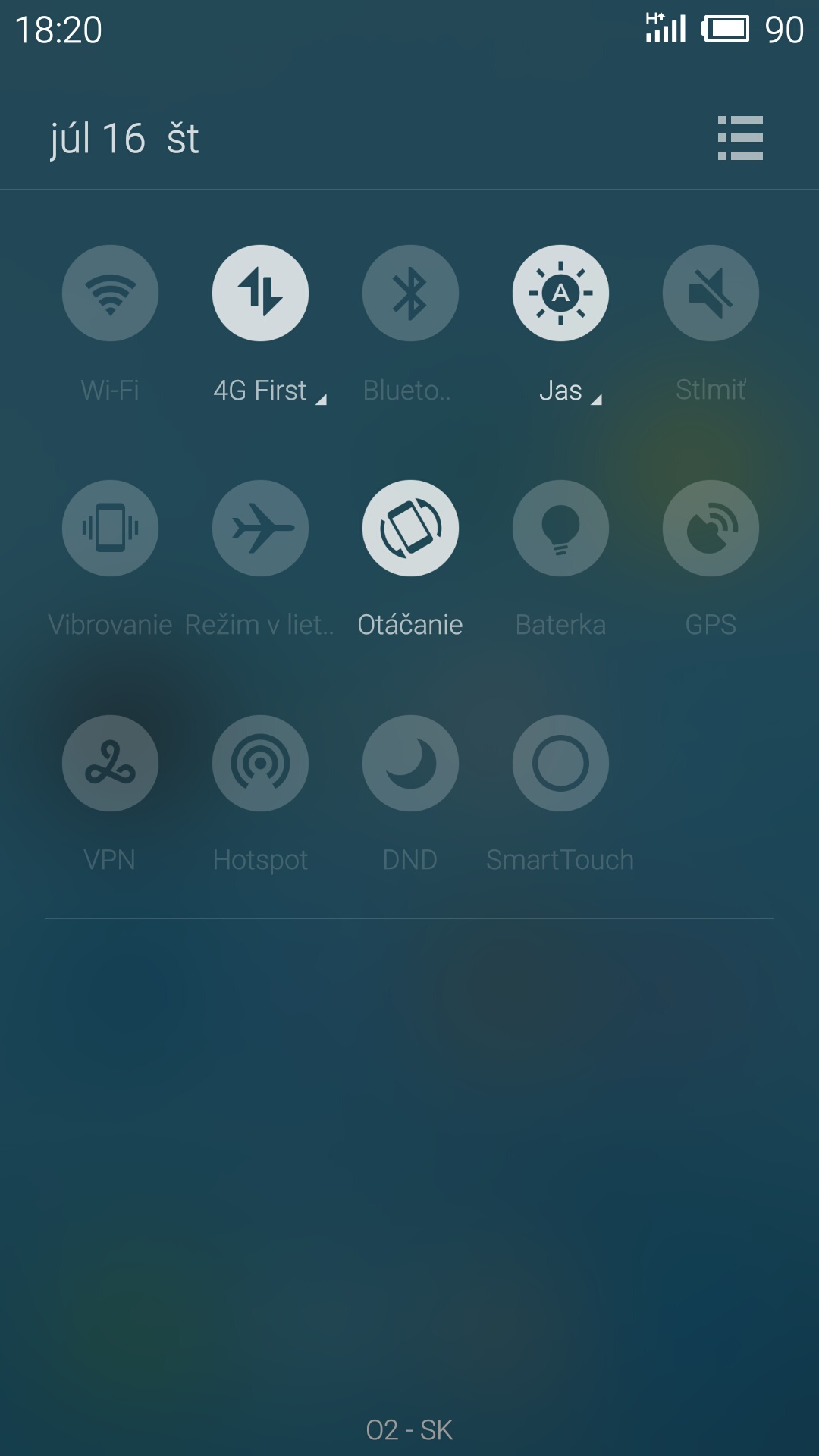The width and height of the screenshot is (819, 1456).
Task: Enable GPS location
Action: (711, 528)
